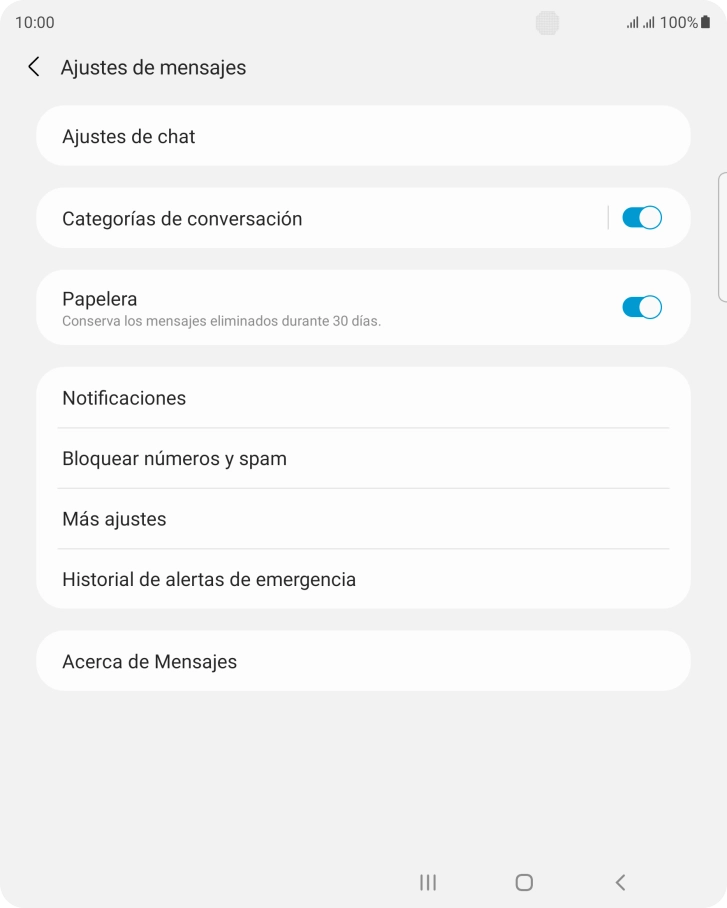727x908 pixels.
Task: Tap the Back navigation key
Action: [x=620, y=883]
